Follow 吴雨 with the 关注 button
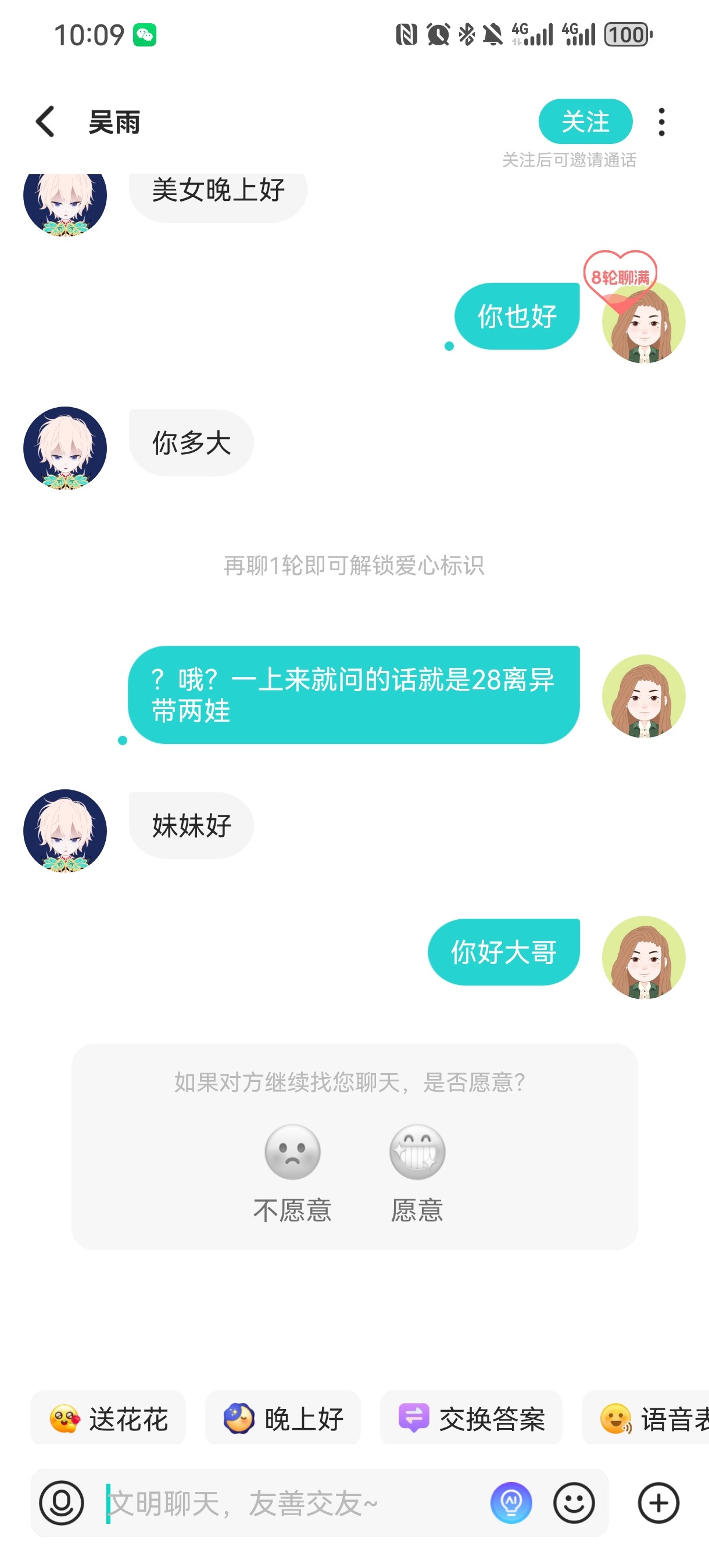 585,122
